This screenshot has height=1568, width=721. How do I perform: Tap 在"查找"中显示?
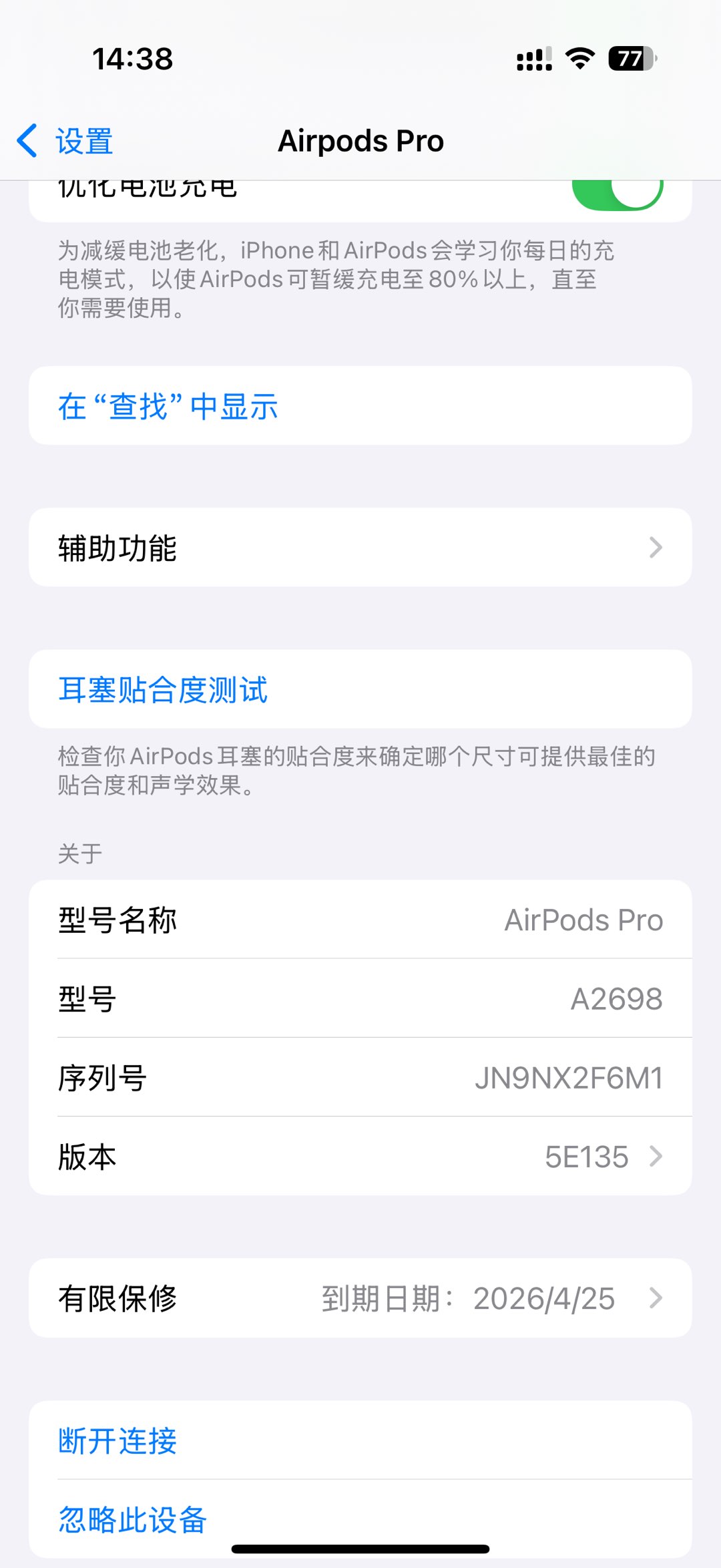point(360,406)
